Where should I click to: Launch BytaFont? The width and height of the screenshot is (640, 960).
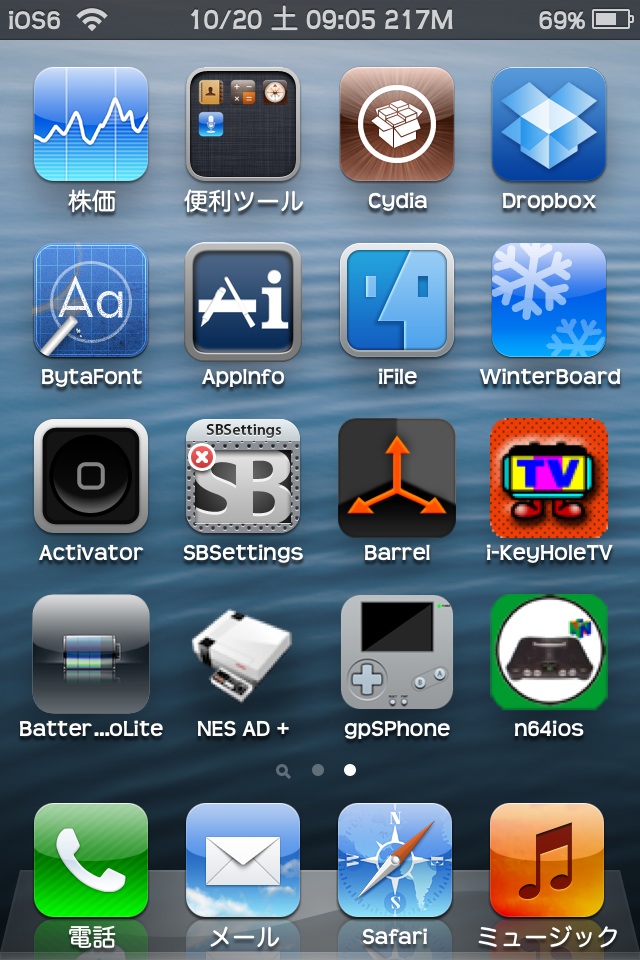(x=91, y=300)
